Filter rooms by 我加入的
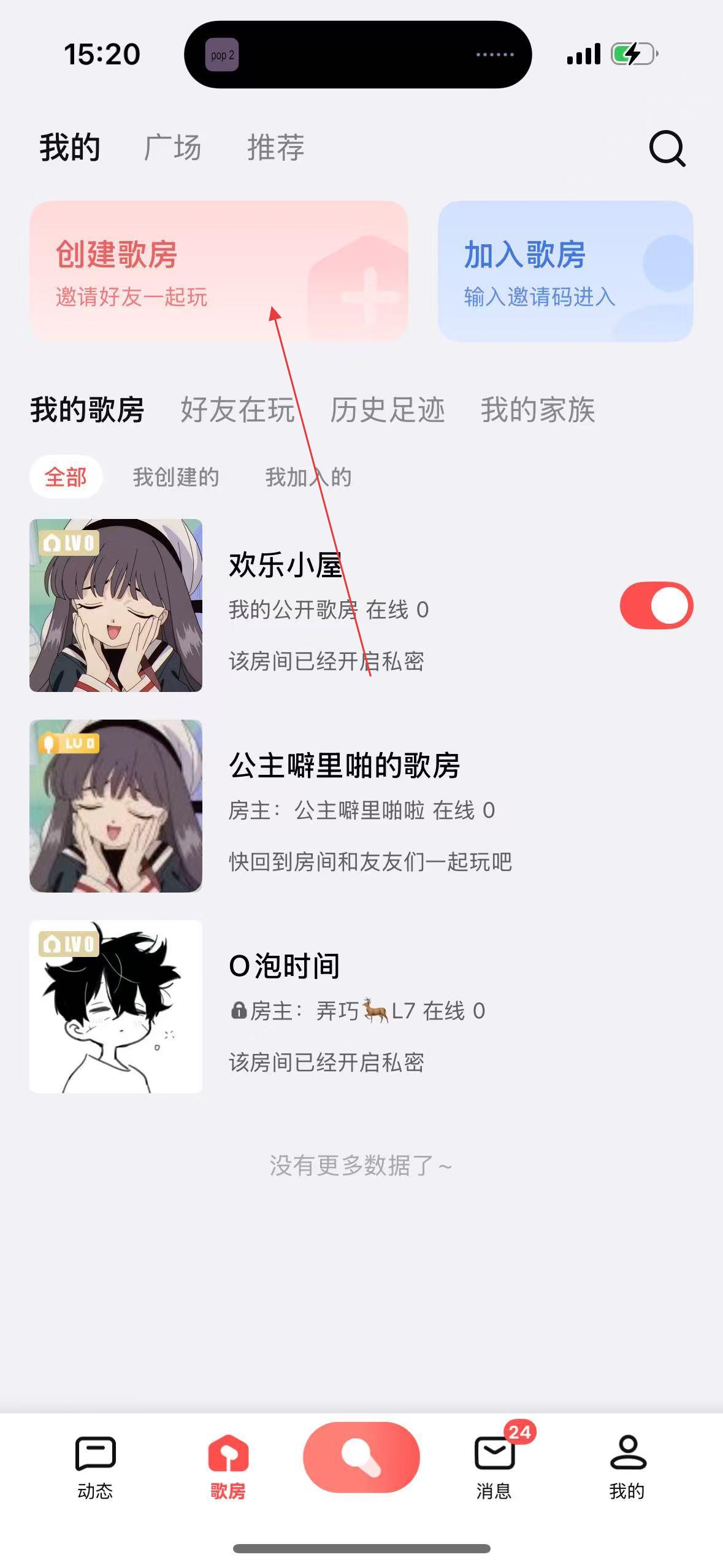Viewport: 723px width, 1568px height. (308, 477)
